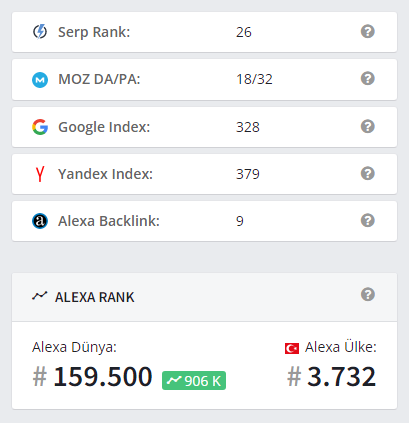
Task: Show help for Google Index
Action: coord(368,126)
